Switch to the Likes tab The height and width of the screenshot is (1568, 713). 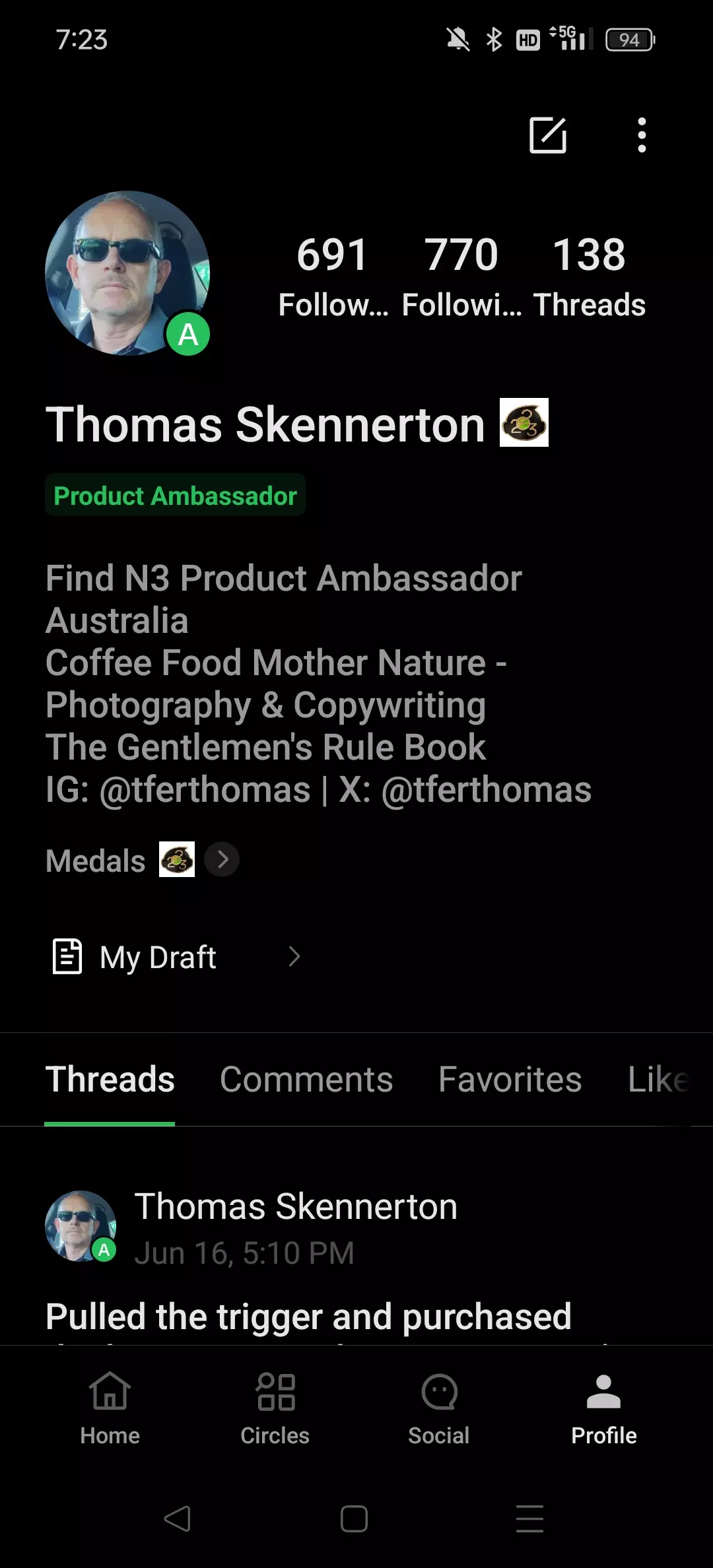click(x=659, y=1080)
